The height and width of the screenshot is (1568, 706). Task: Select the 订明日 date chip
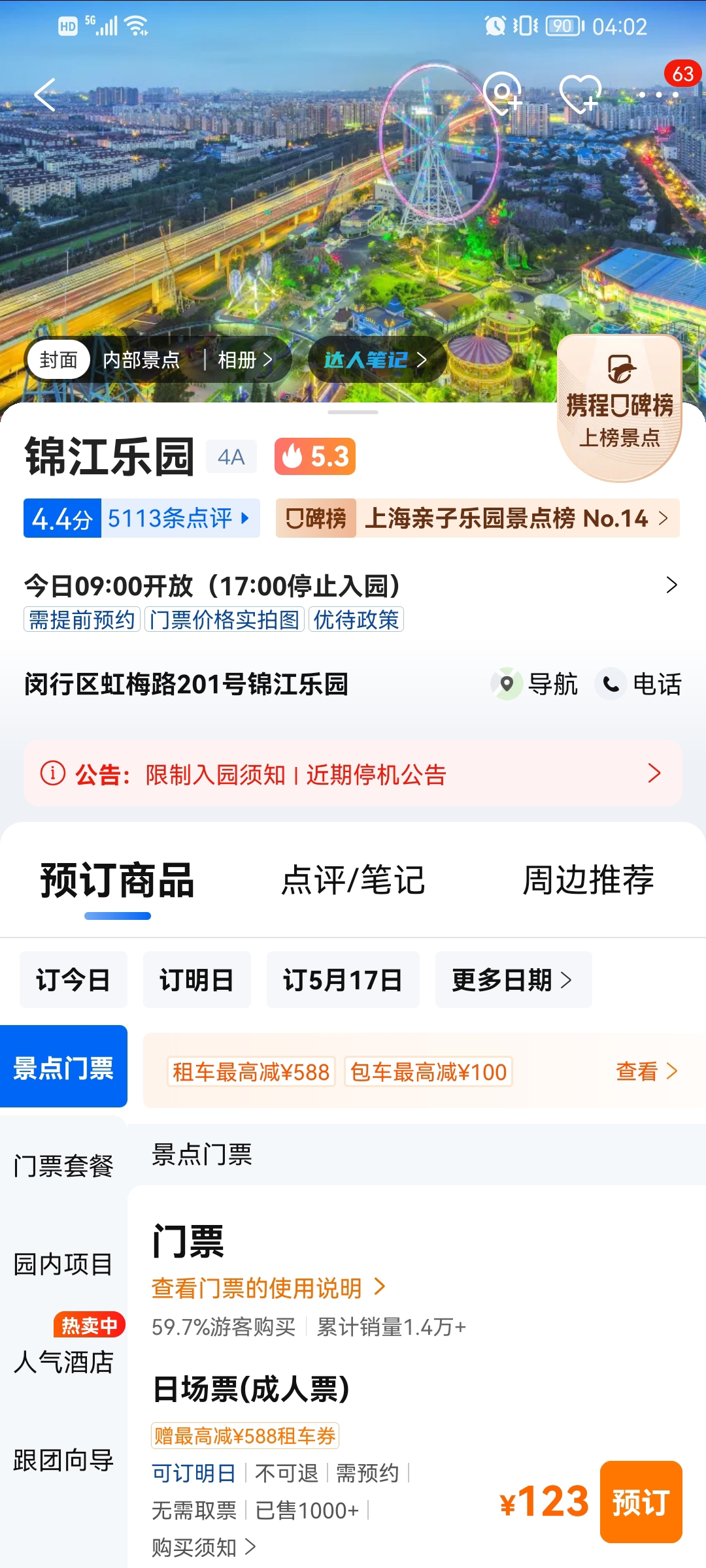coord(197,980)
